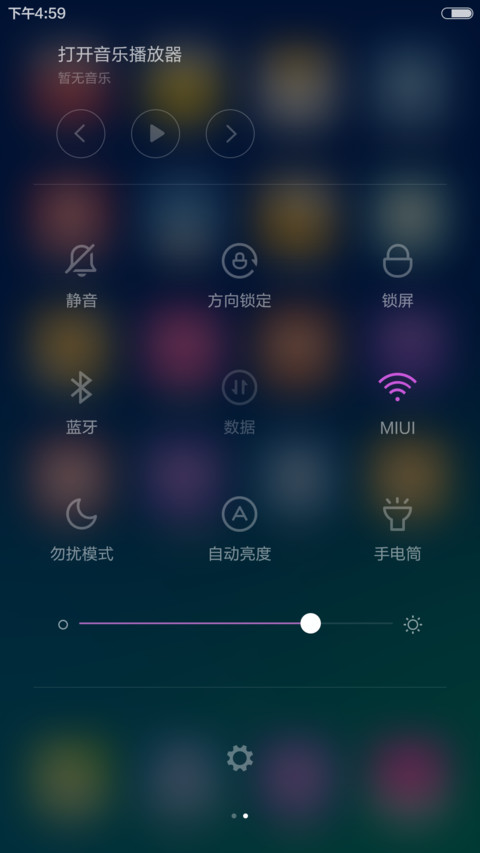The image size is (480, 853).
Task: Toggle silent mode (静音)
Action: (81, 276)
